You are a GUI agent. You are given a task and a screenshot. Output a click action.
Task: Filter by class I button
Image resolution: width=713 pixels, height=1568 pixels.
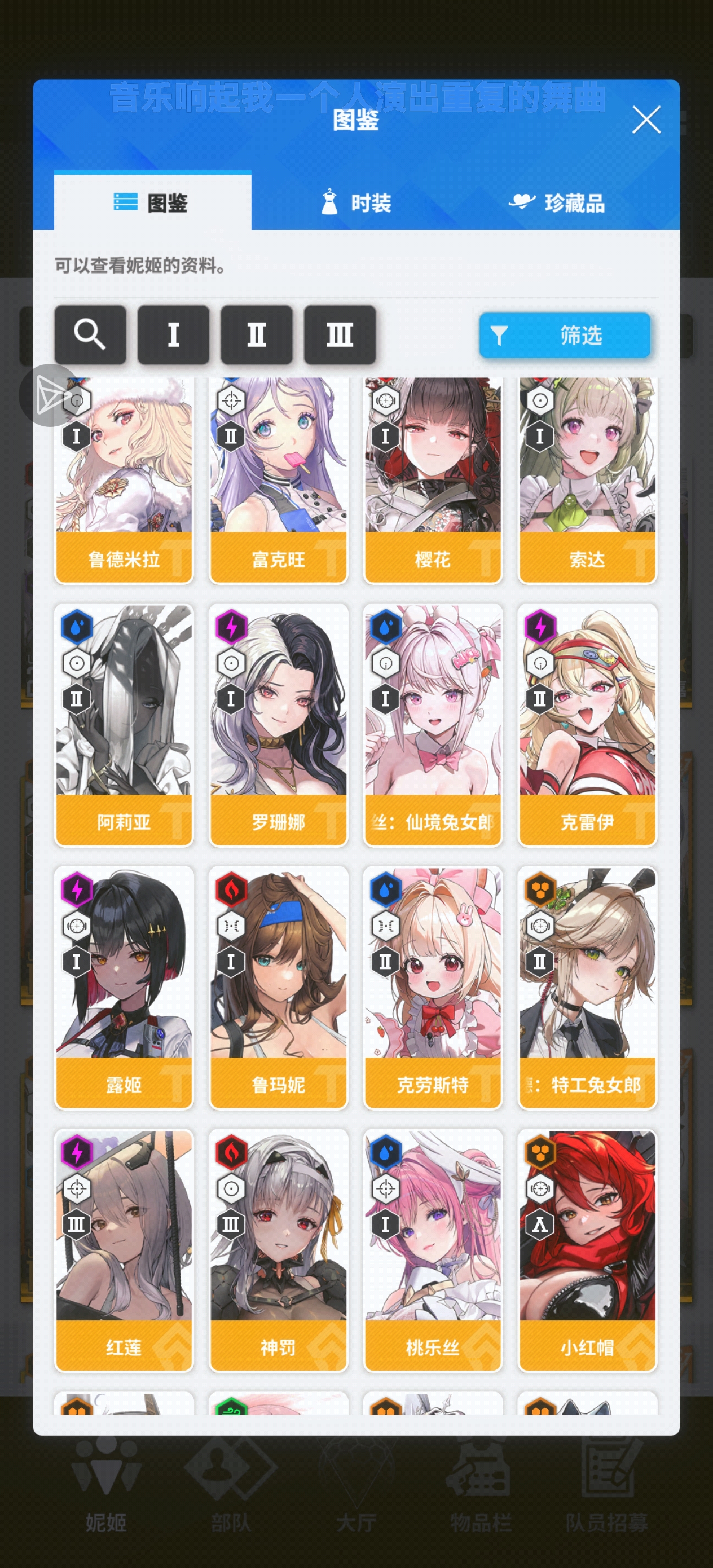coord(173,334)
